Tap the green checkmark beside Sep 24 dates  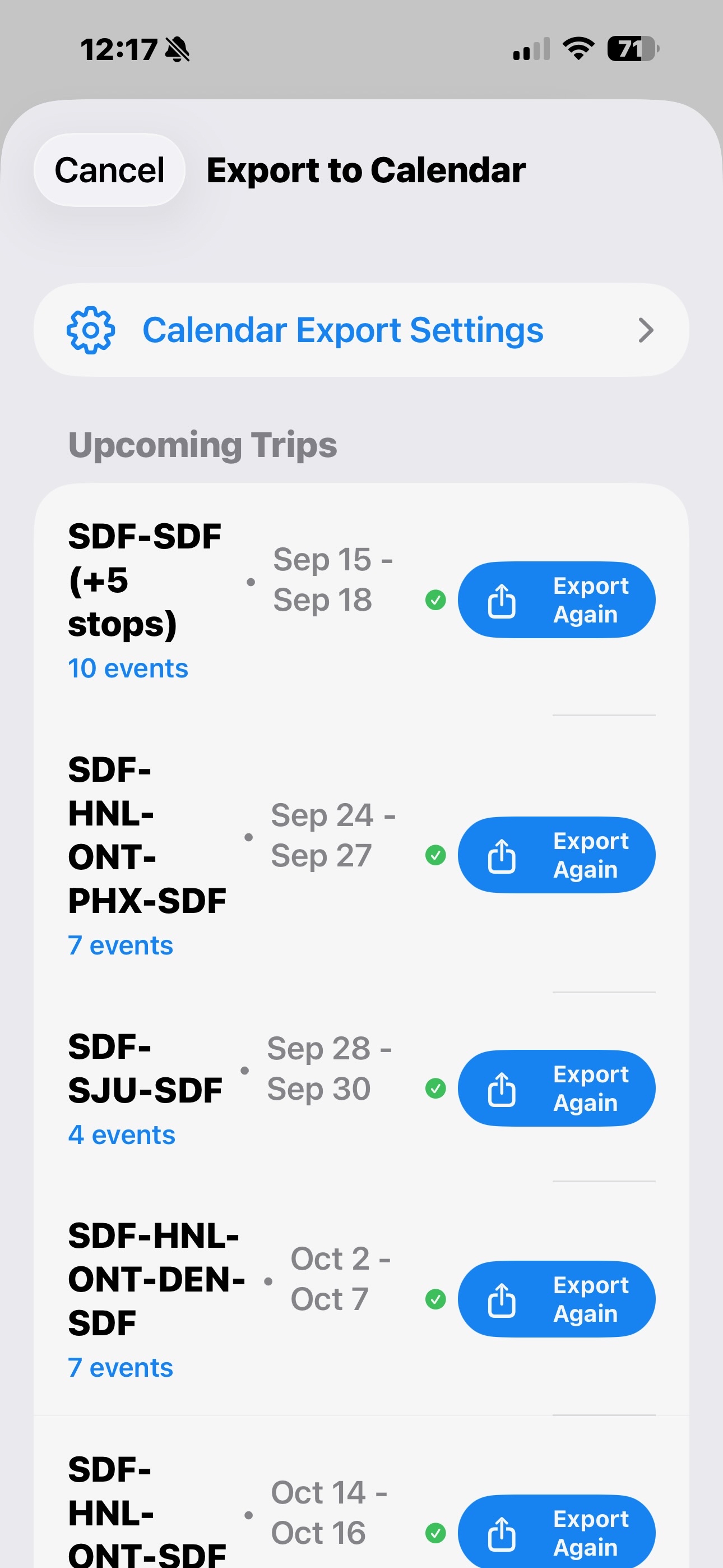[435, 856]
